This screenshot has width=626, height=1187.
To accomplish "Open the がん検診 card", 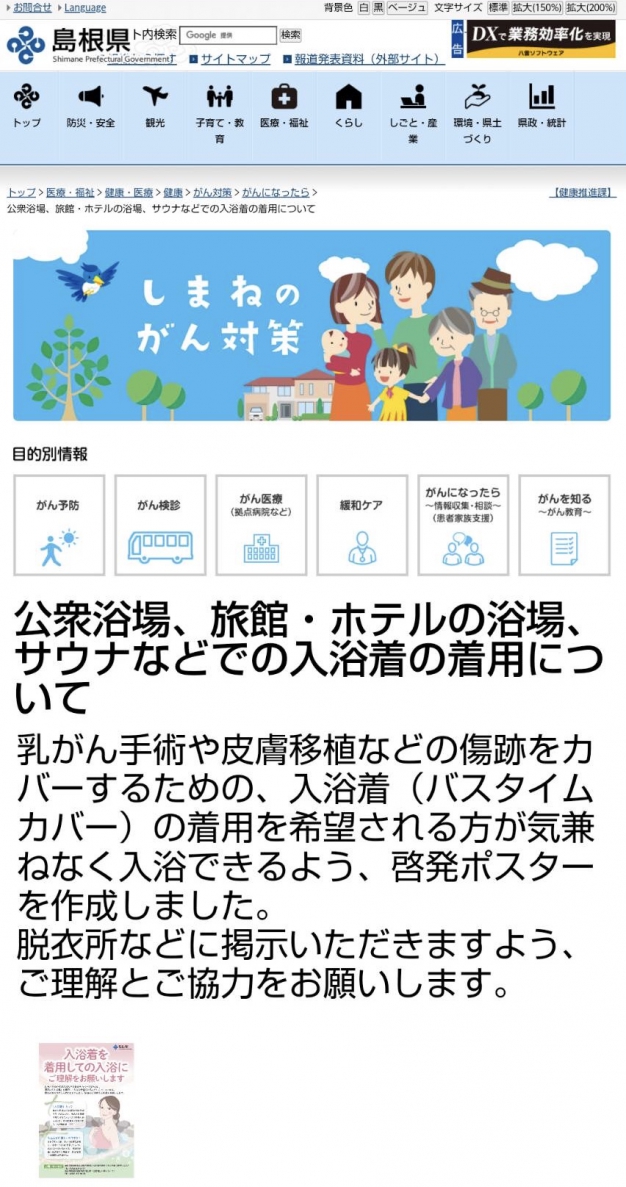I will click(160, 525).
